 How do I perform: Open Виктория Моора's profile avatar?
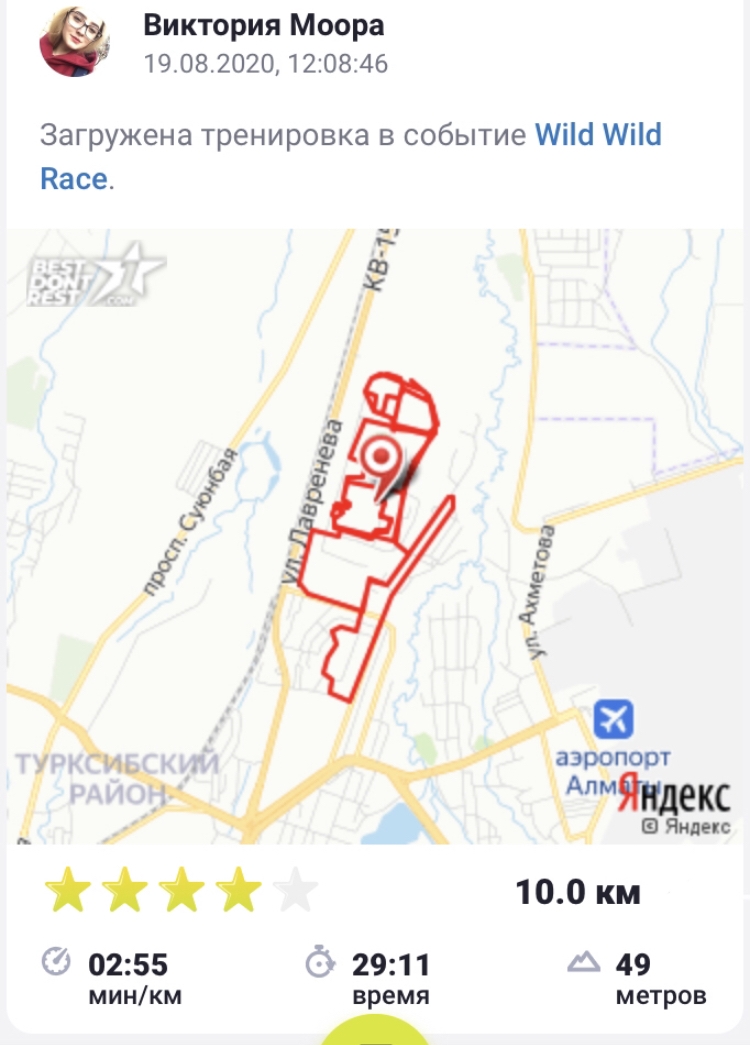point(75,40)
